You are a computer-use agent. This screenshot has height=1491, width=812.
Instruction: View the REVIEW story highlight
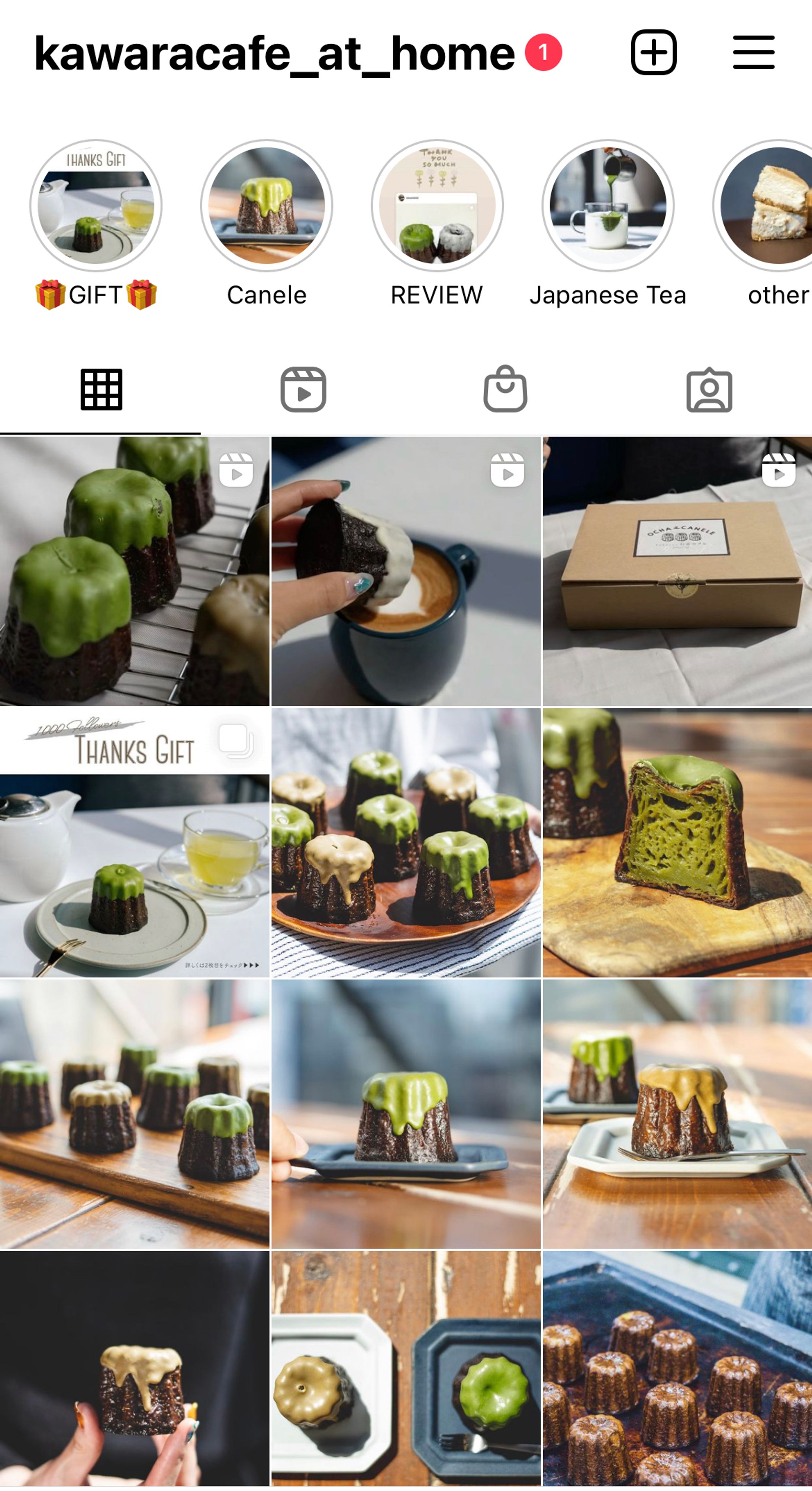pos(437,206)
